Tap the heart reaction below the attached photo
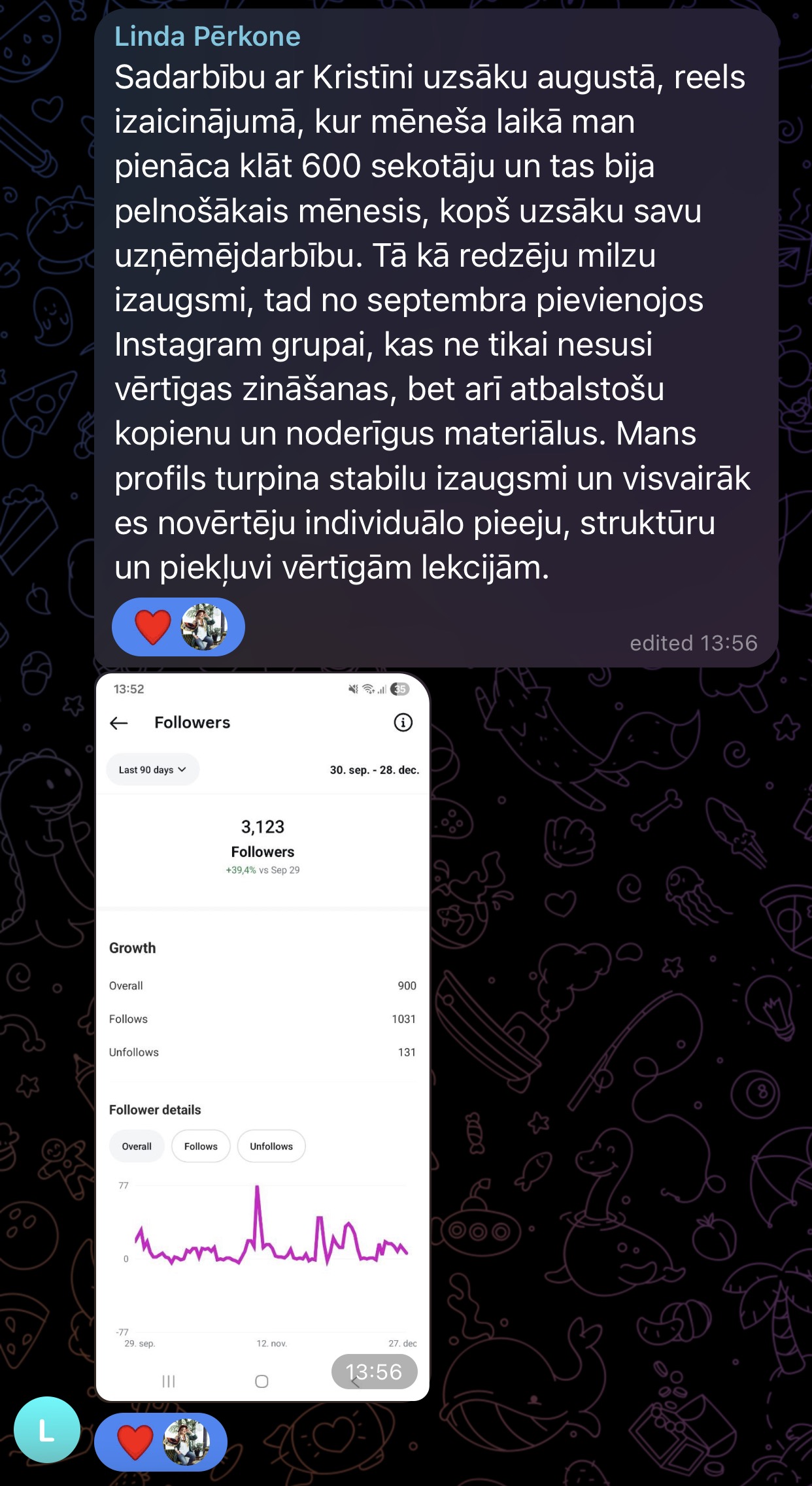The image size is (812, 1486). (x=135, y=1442)
